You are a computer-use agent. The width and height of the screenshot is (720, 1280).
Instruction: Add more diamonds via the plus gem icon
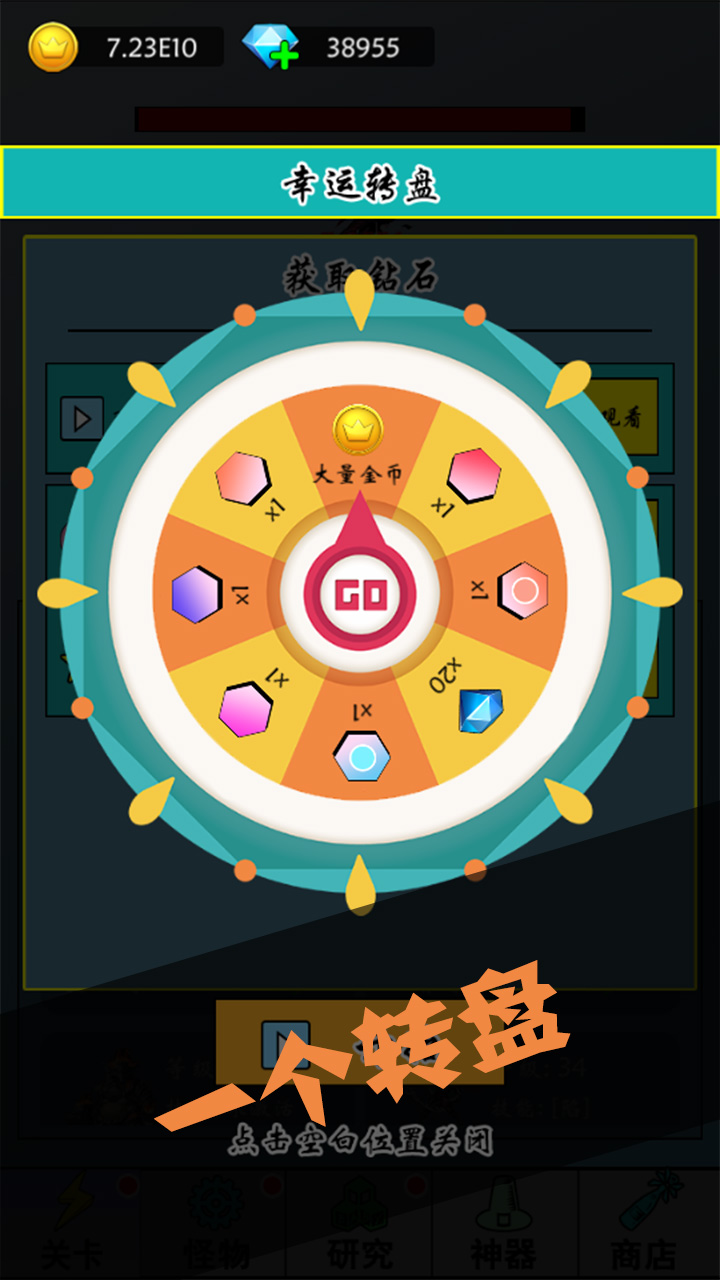coord(271,47)
